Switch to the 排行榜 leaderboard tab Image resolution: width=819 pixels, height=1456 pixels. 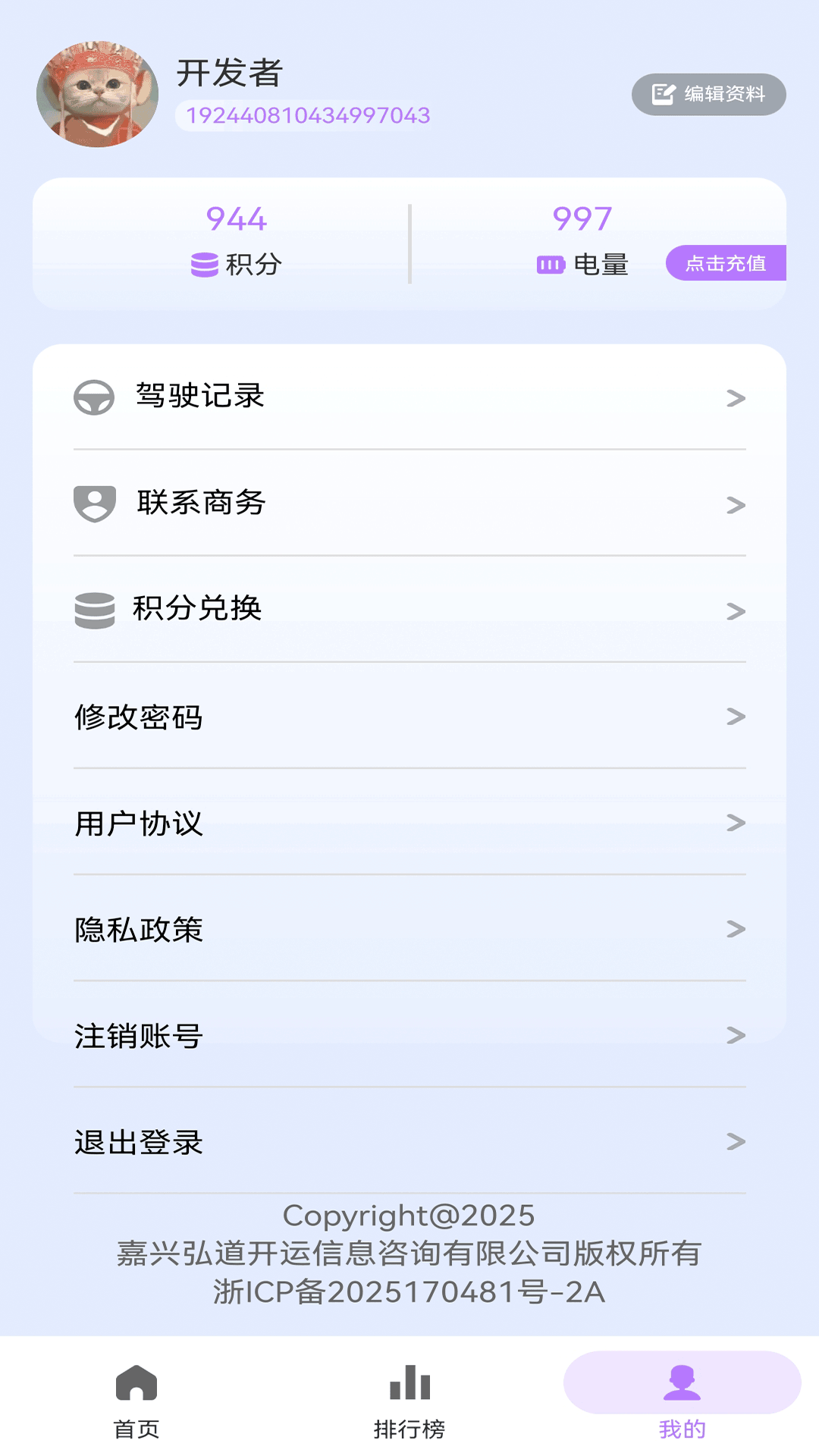pyautogui.click(x=409, y=1400)
